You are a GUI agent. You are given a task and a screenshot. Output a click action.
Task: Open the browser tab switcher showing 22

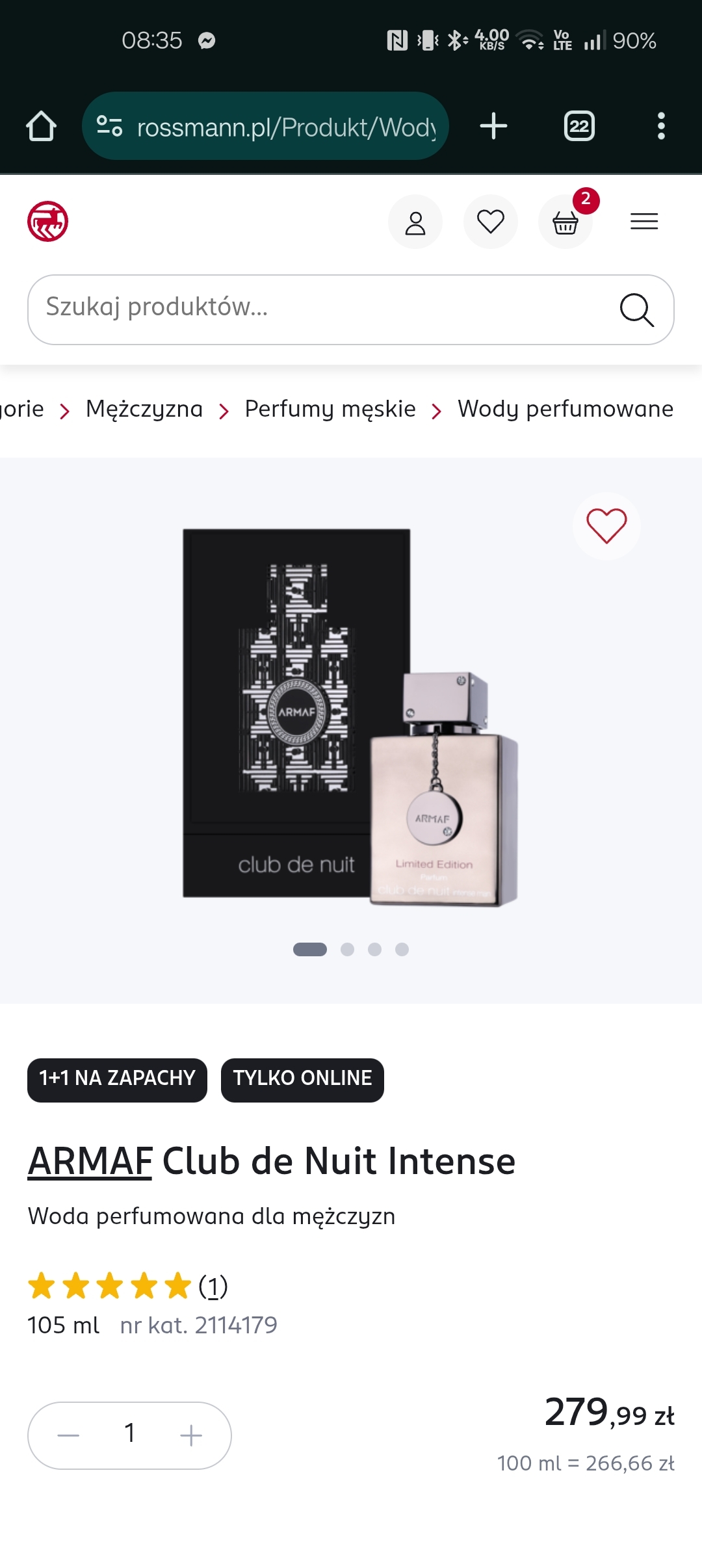click(578, 126)
